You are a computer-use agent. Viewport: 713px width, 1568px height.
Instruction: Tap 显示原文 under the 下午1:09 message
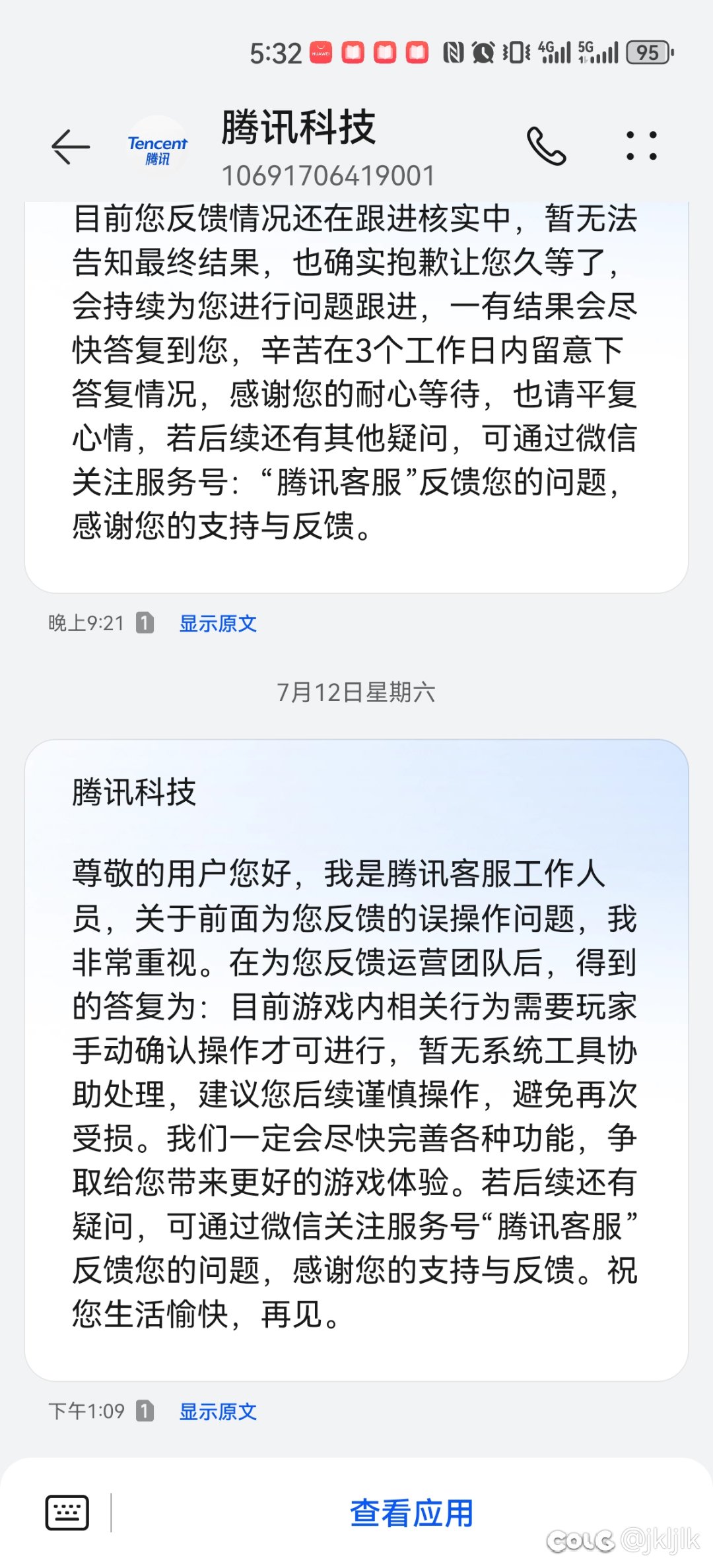218,1412
